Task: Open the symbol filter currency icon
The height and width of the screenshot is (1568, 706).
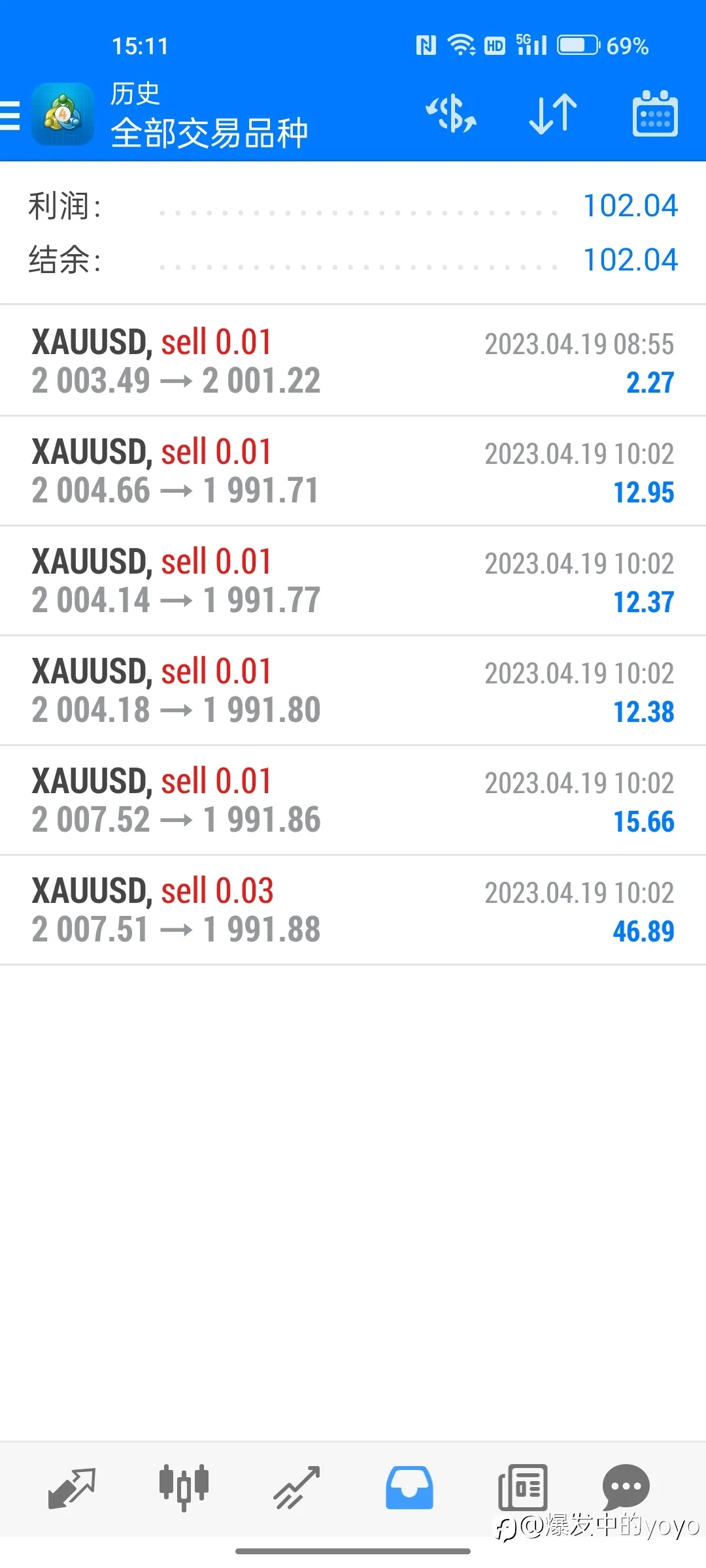Action: tap(451, 114)
